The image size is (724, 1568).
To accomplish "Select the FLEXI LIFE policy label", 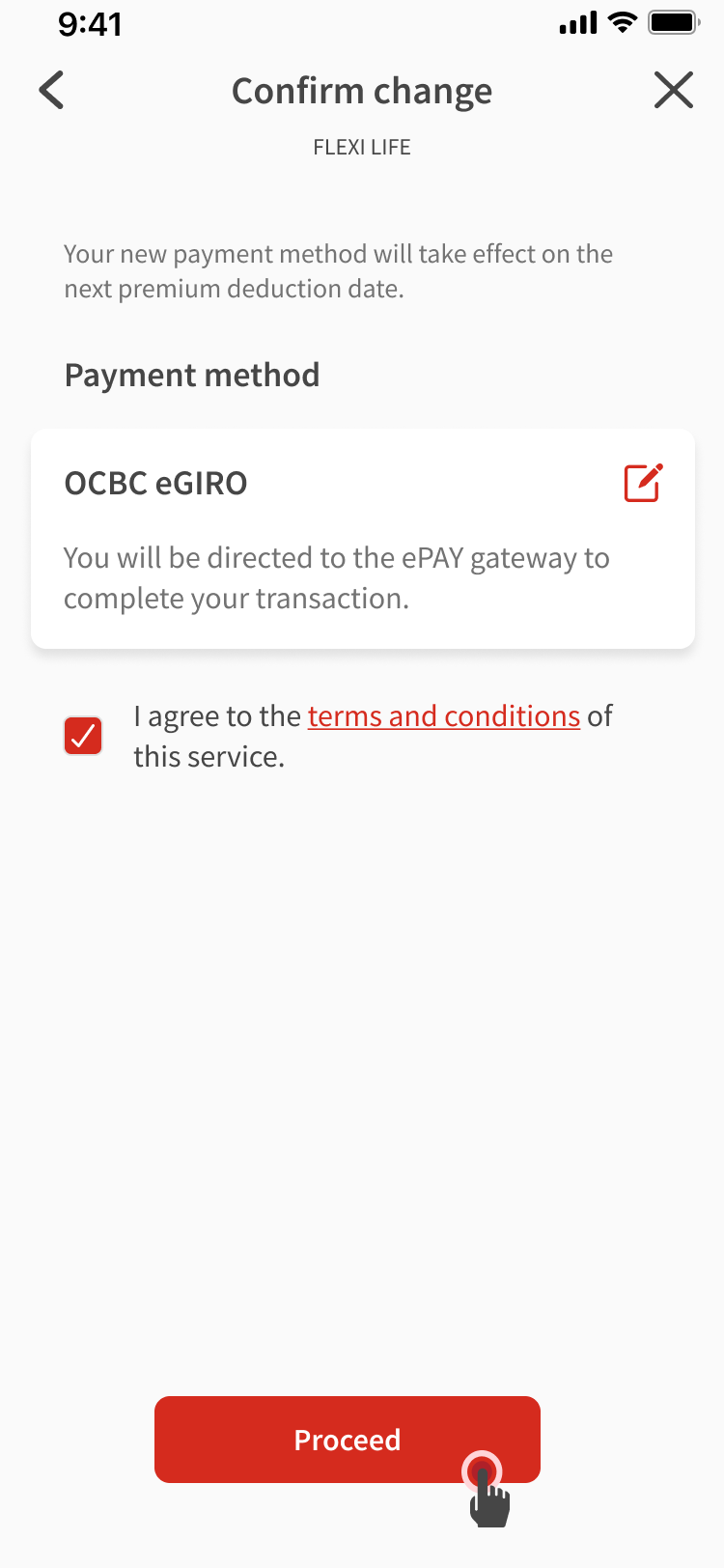I will pos(362,147).
